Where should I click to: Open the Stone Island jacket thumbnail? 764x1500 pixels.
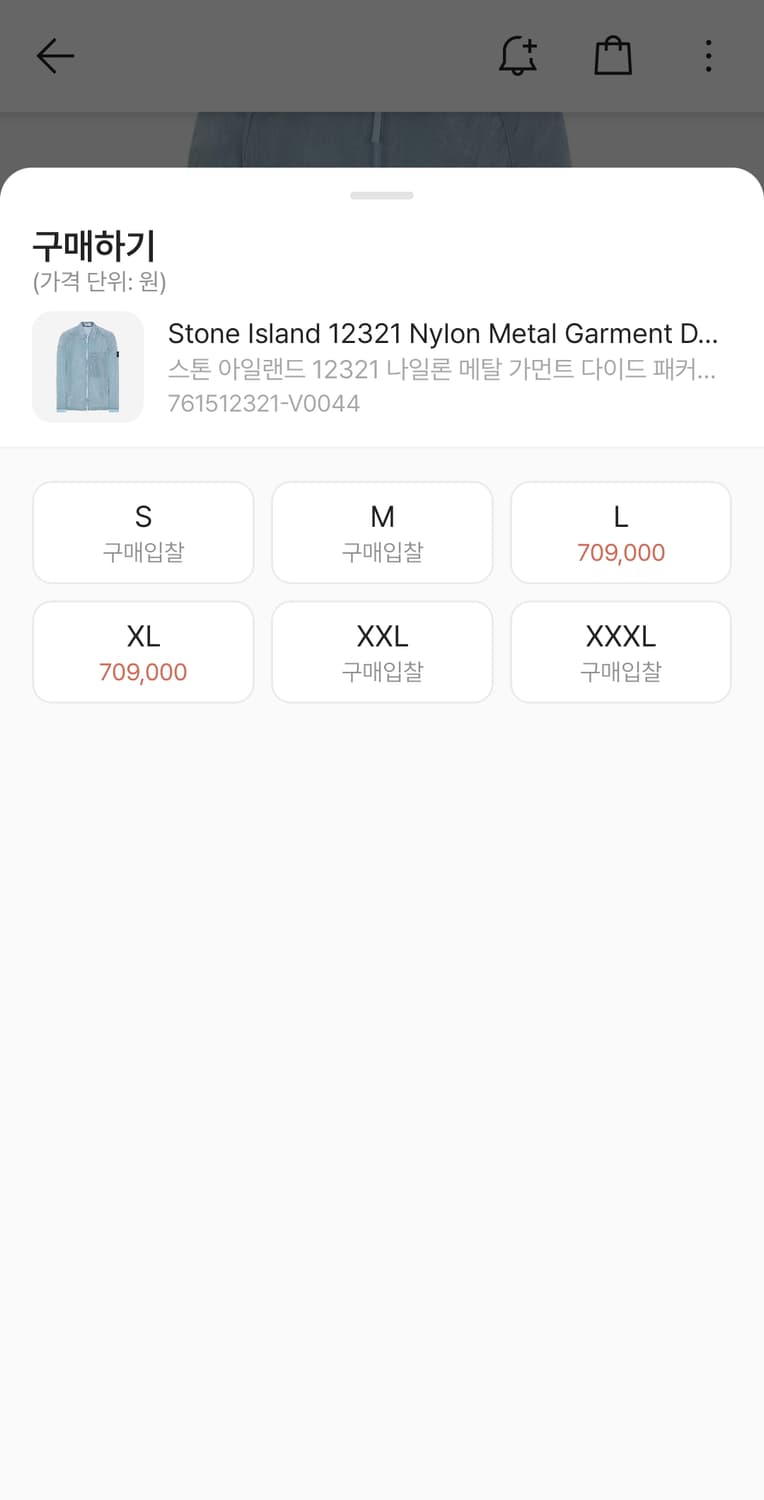tap(88, 367)
